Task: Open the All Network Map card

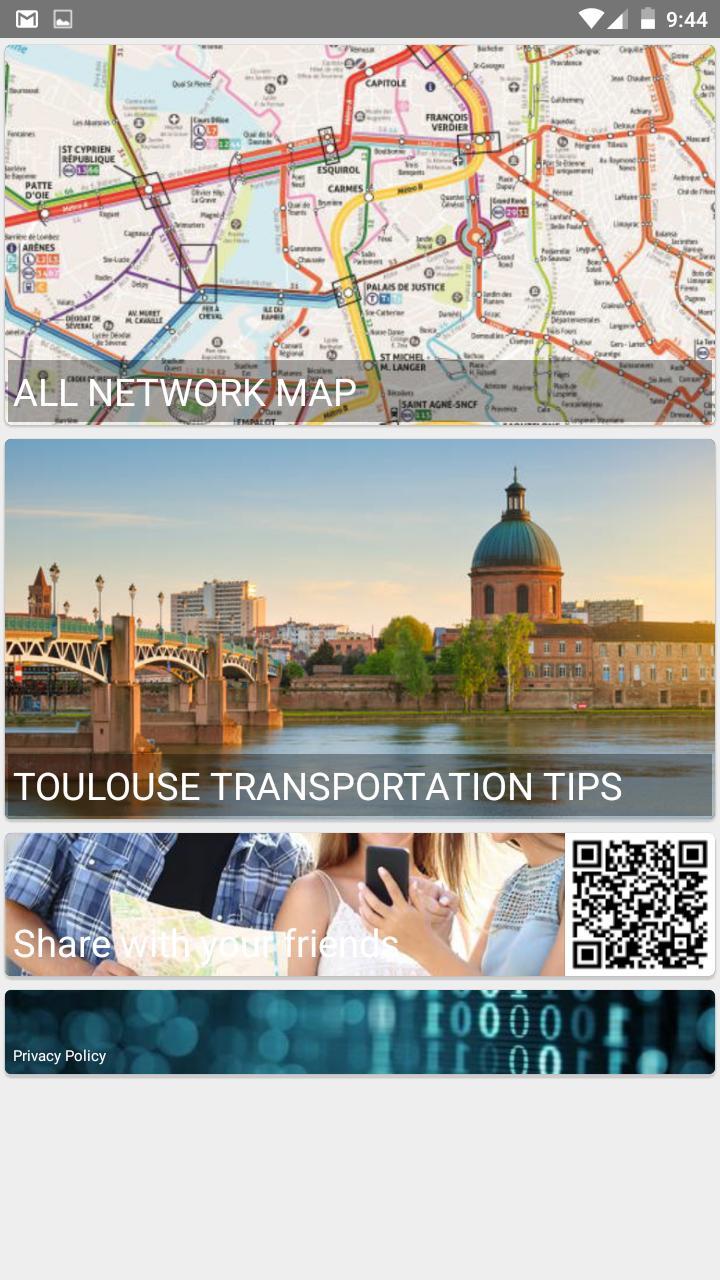Action: (x=360, y=235)
